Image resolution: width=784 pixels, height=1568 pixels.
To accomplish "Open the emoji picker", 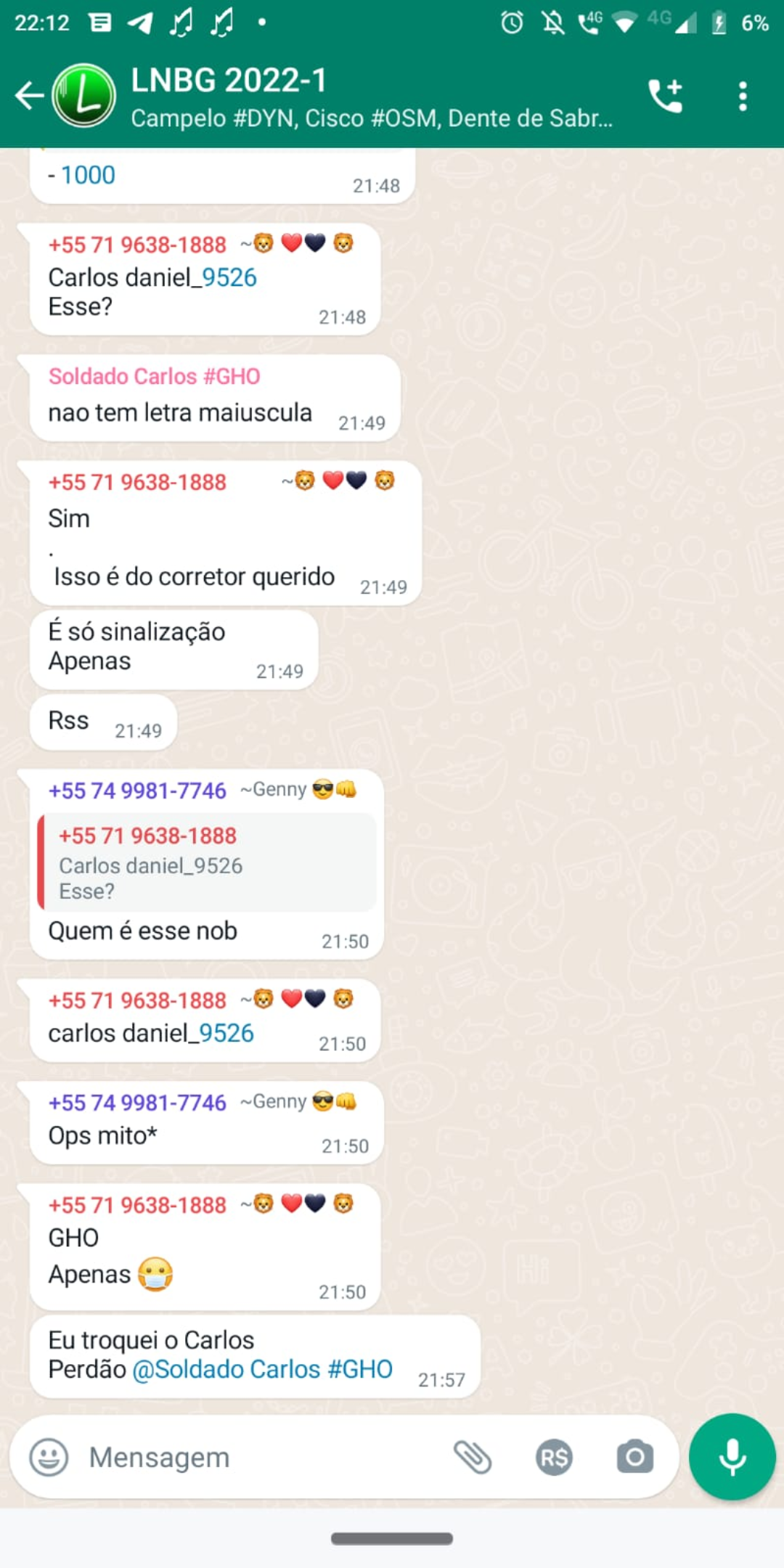I will [49, 1457].
